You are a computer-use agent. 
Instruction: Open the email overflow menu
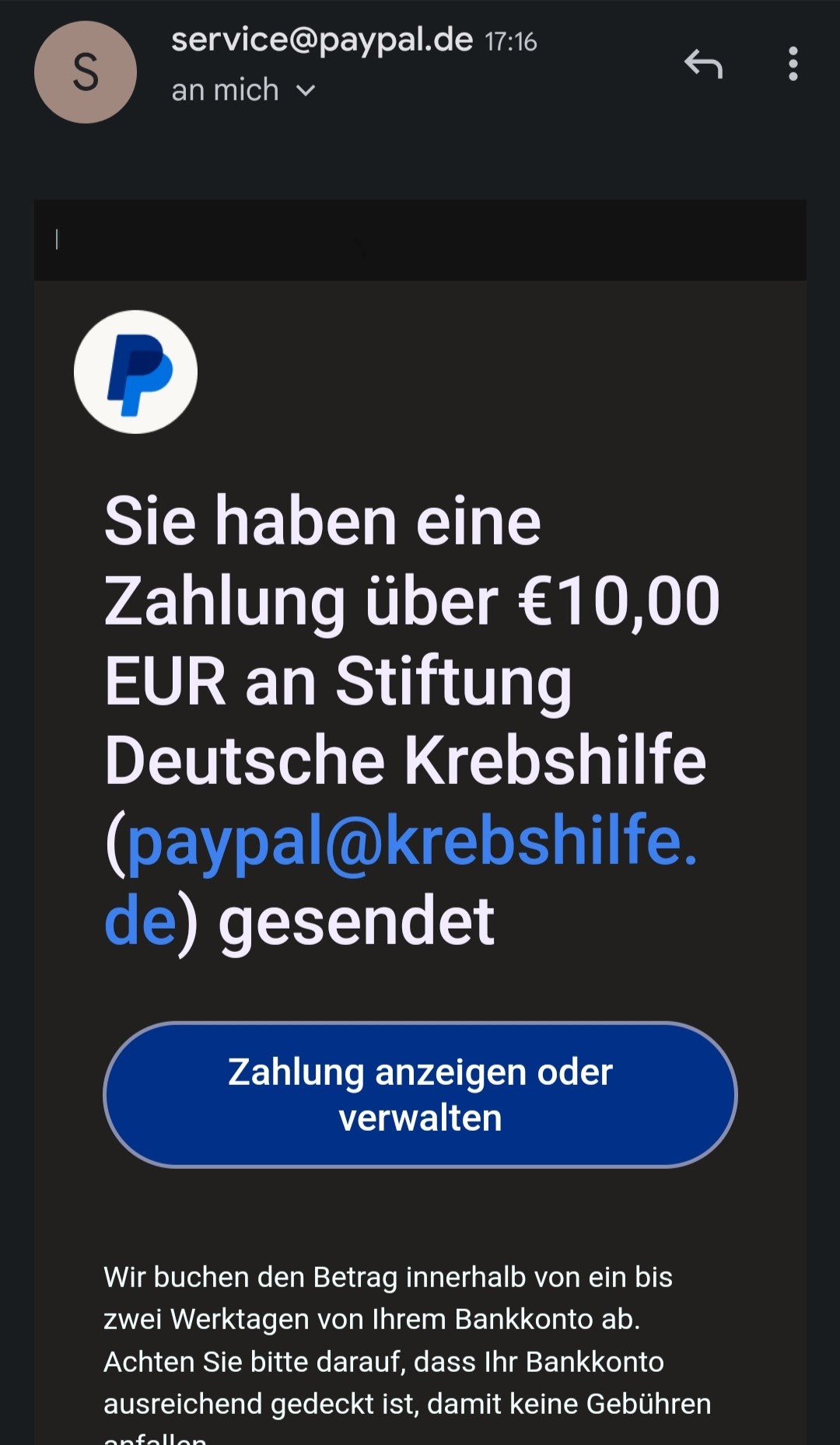pos(793,64)
